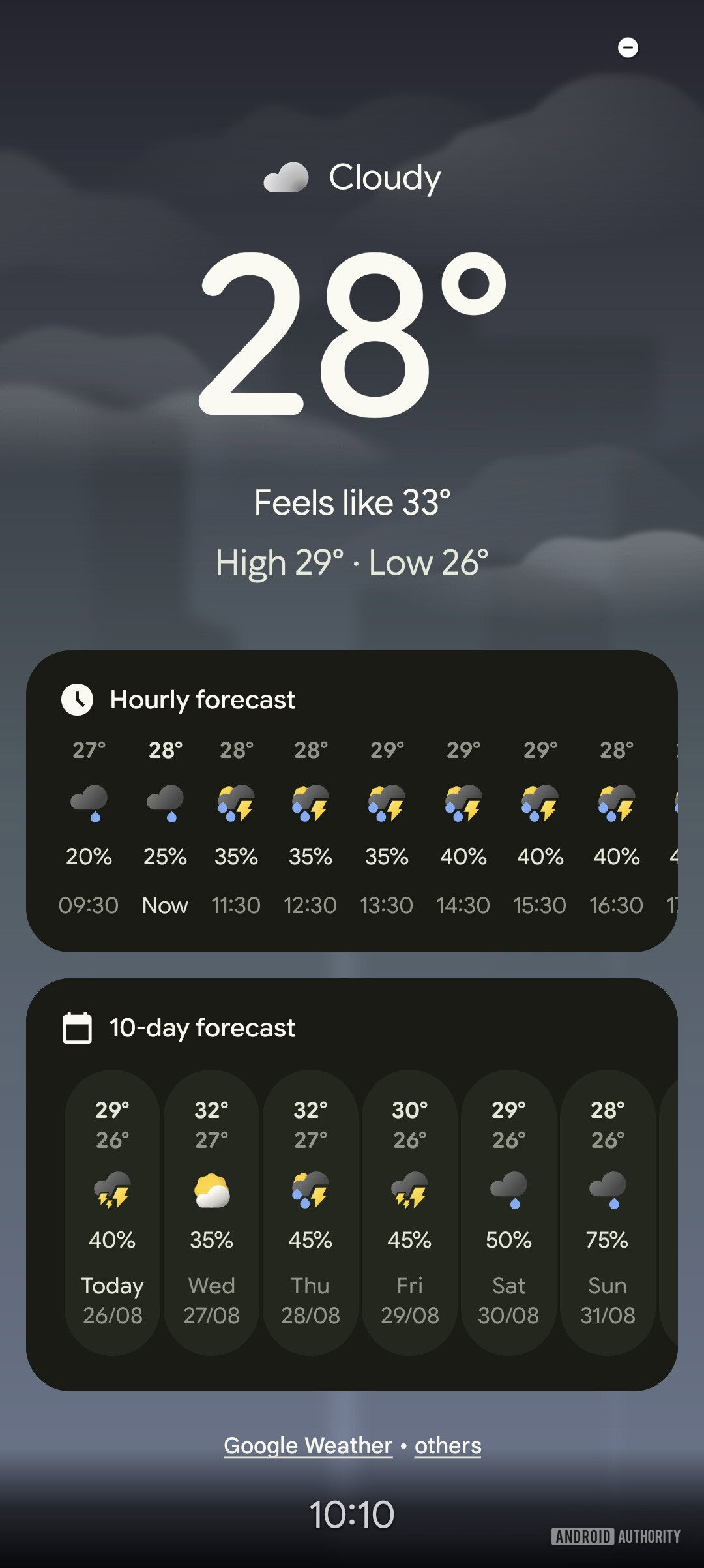Select the Sat 30/08 forecast card
The width and height of the screenshot is (704, 1568).
[x=508, y=1212]
